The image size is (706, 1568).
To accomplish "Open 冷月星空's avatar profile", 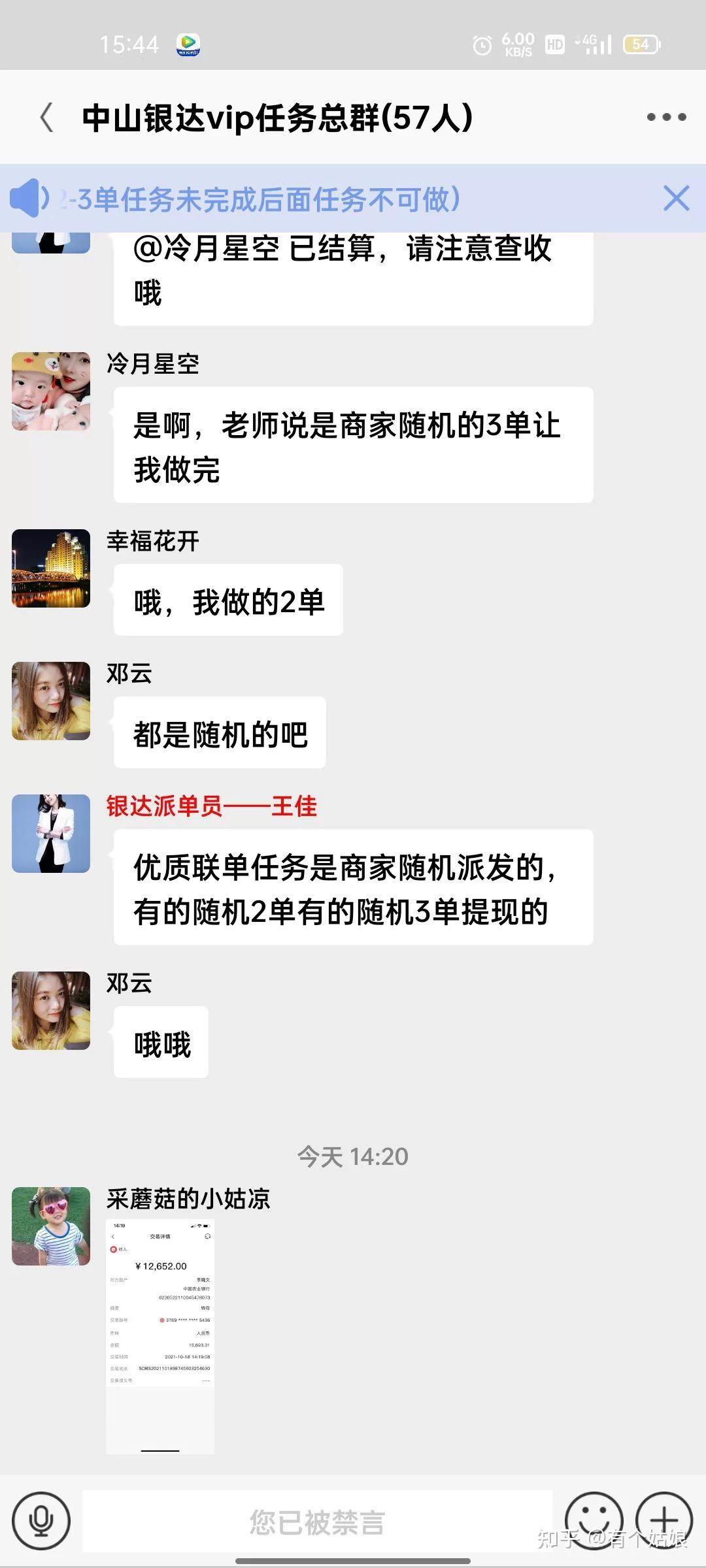I will (51, 391).
